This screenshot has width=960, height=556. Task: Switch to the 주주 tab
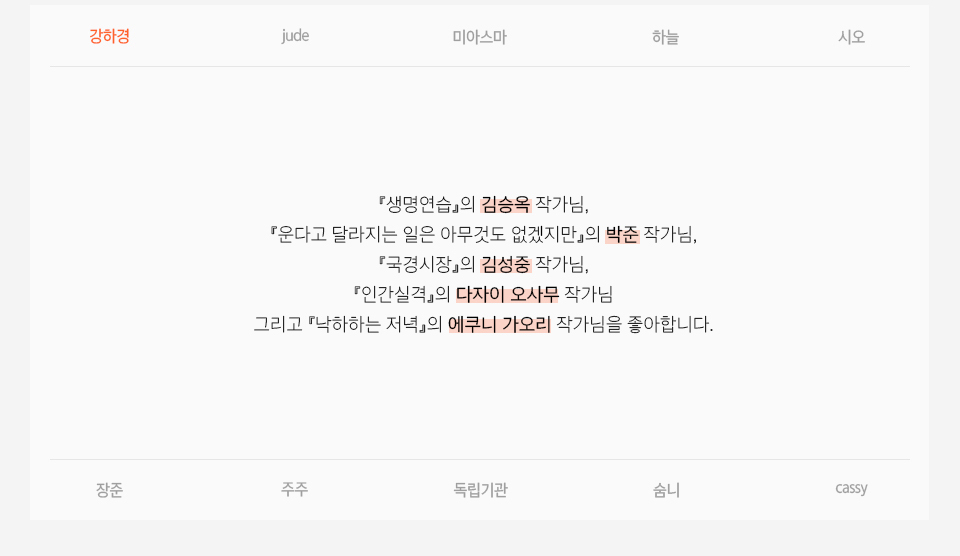click(294, 489)
